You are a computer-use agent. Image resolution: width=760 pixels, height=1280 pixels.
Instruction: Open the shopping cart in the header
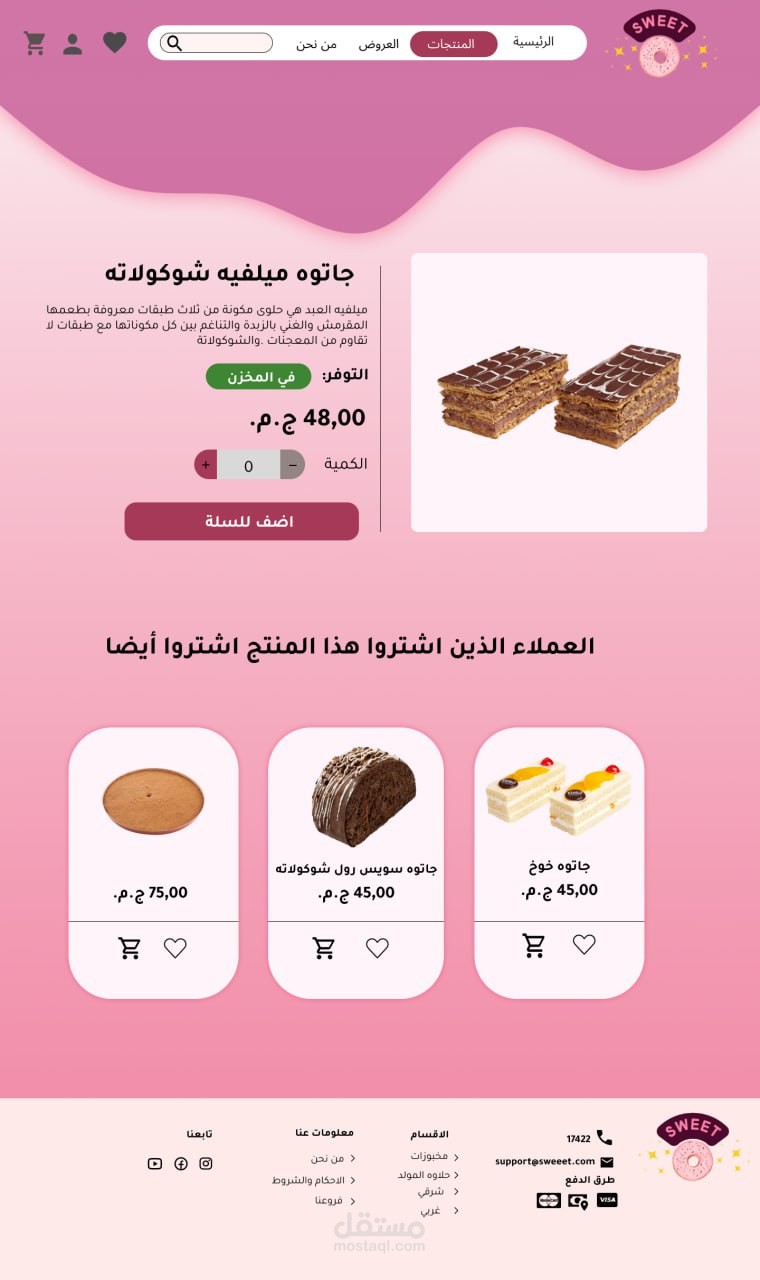[35, 43]
